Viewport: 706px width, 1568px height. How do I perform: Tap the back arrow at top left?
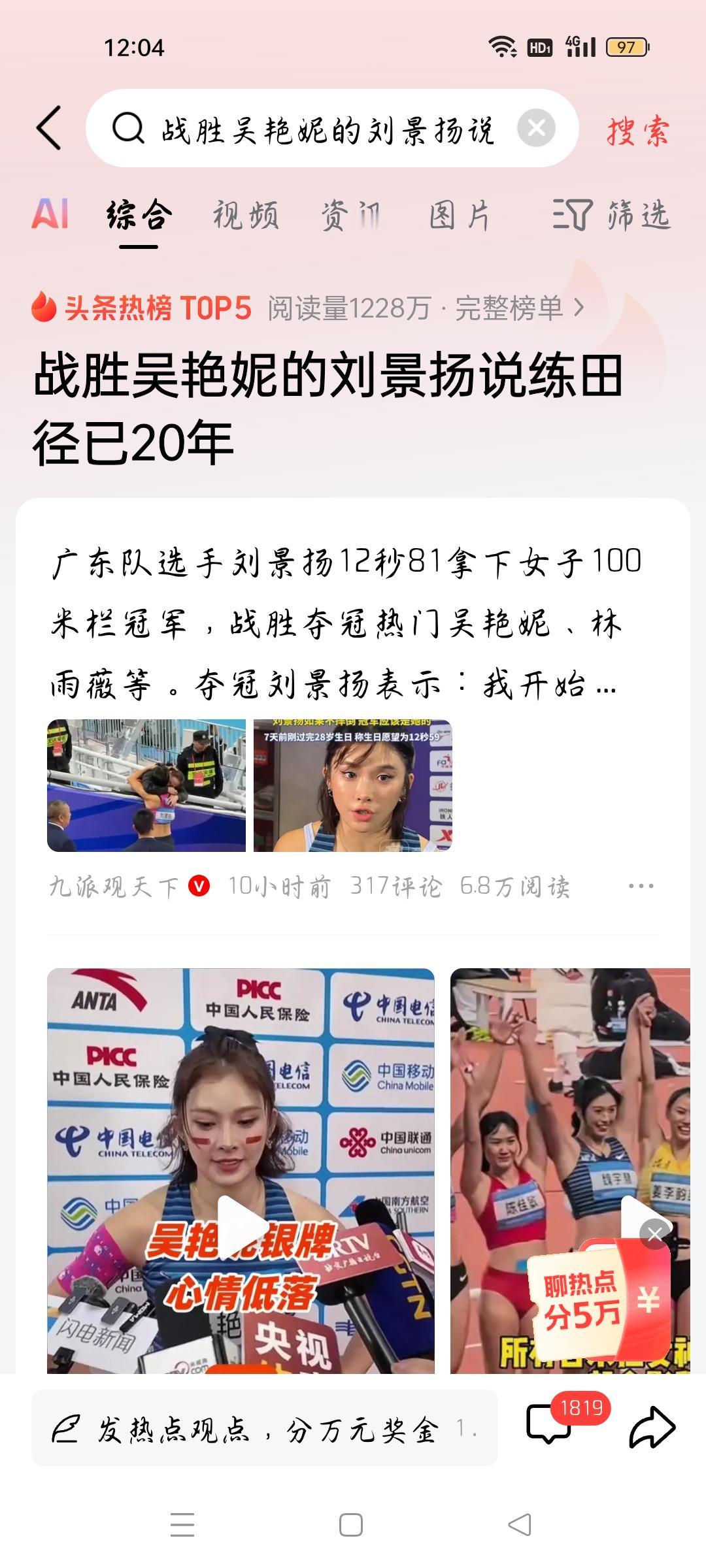click(49, 128)
